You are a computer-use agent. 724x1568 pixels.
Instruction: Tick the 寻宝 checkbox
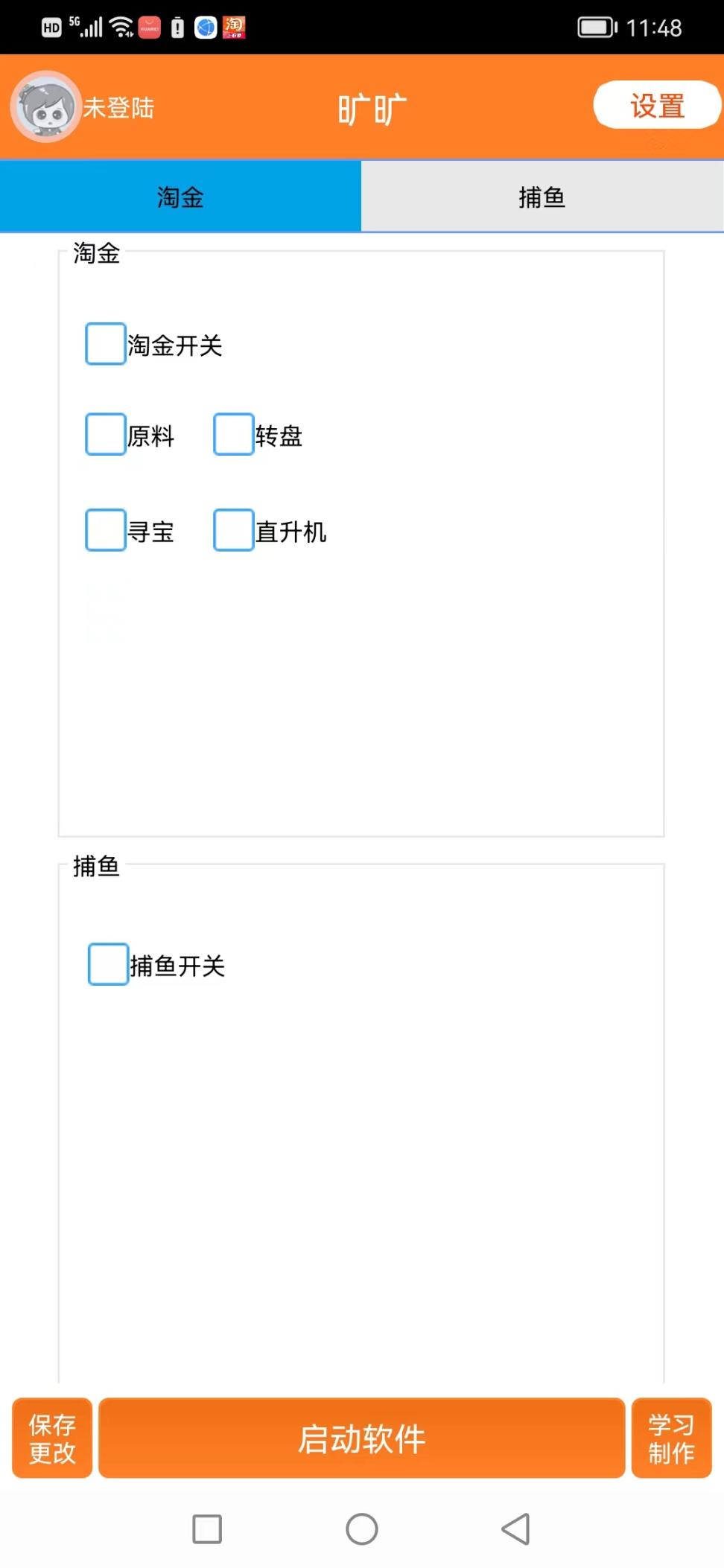(106, 530)
